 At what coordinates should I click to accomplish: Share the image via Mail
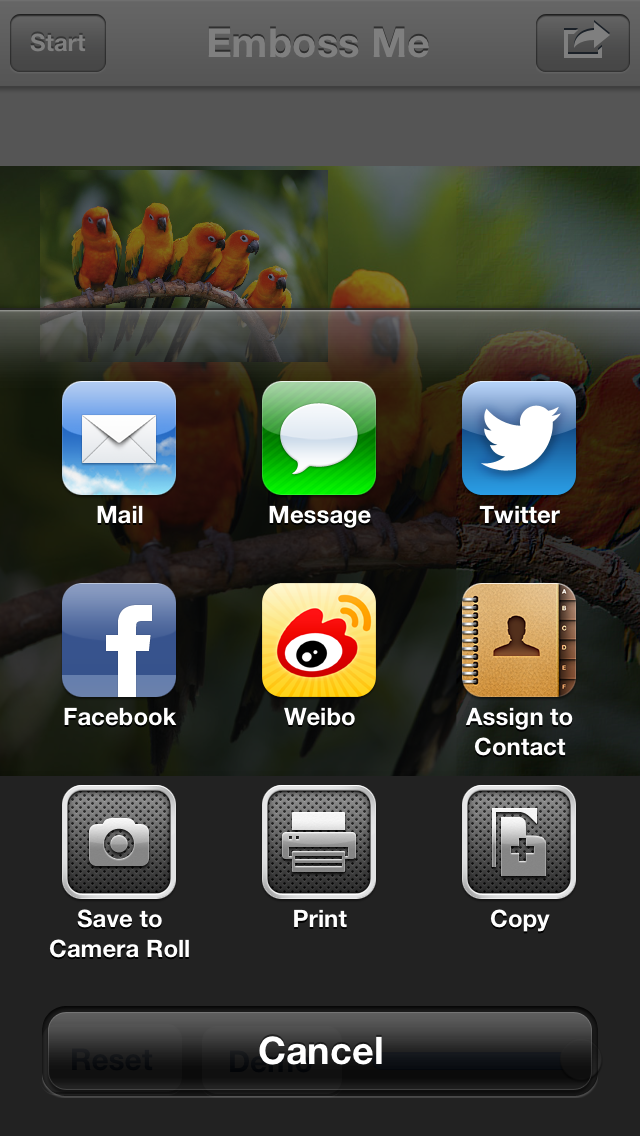coord(119,438)
